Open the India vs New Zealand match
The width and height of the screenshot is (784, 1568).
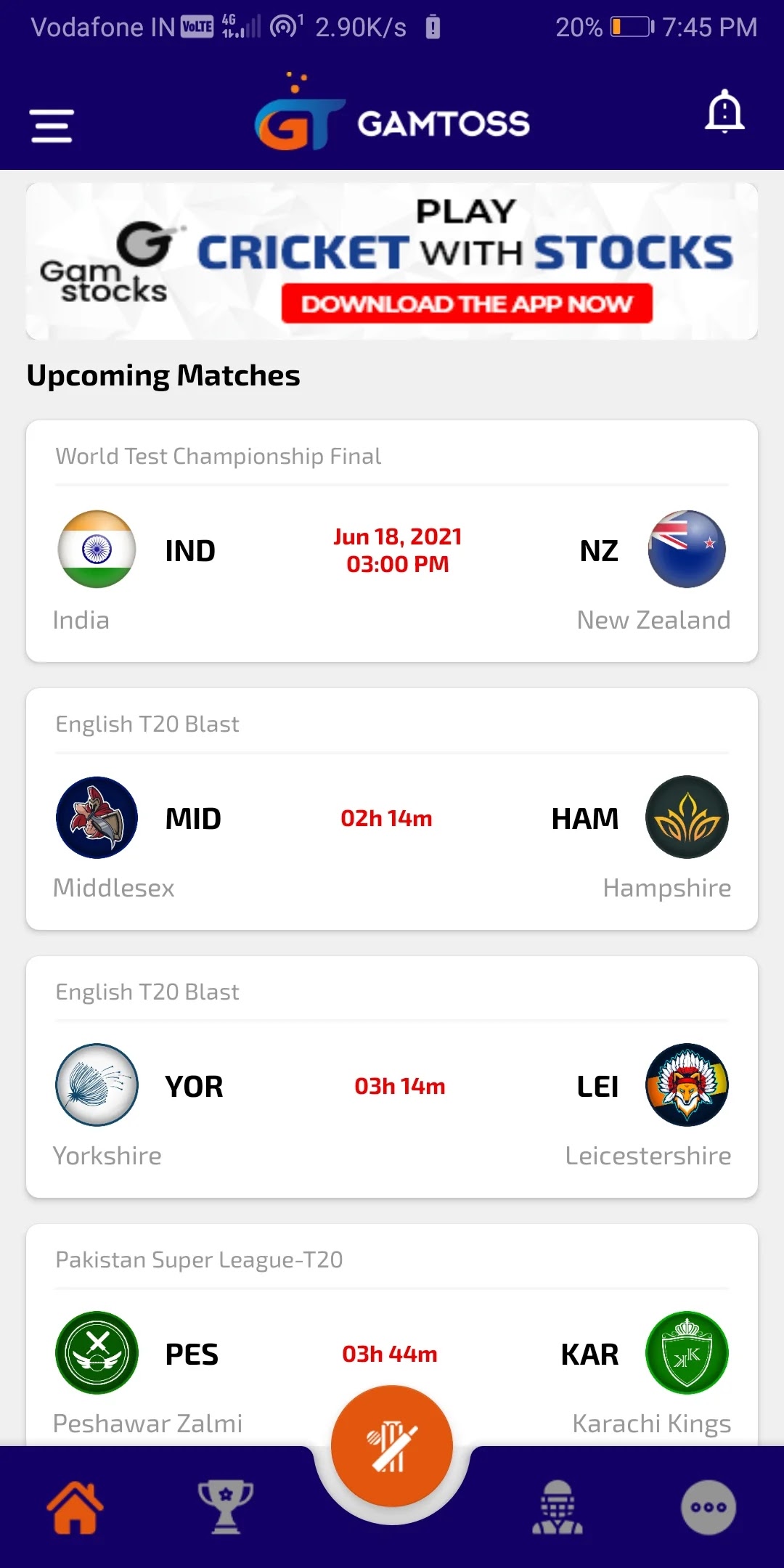[x=392, y=541]
